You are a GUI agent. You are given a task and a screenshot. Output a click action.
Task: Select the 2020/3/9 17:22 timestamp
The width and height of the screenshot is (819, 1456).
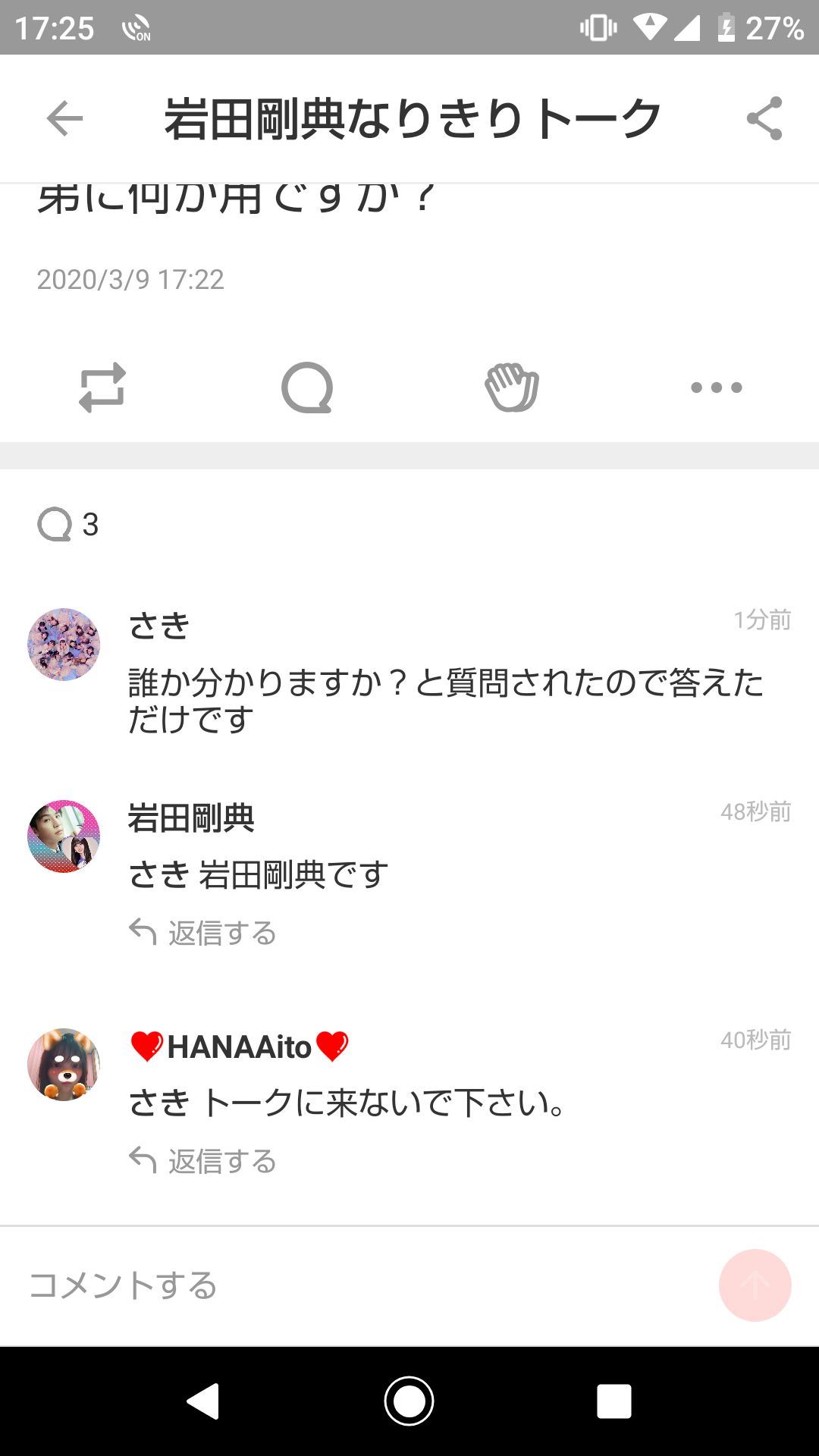129,280
